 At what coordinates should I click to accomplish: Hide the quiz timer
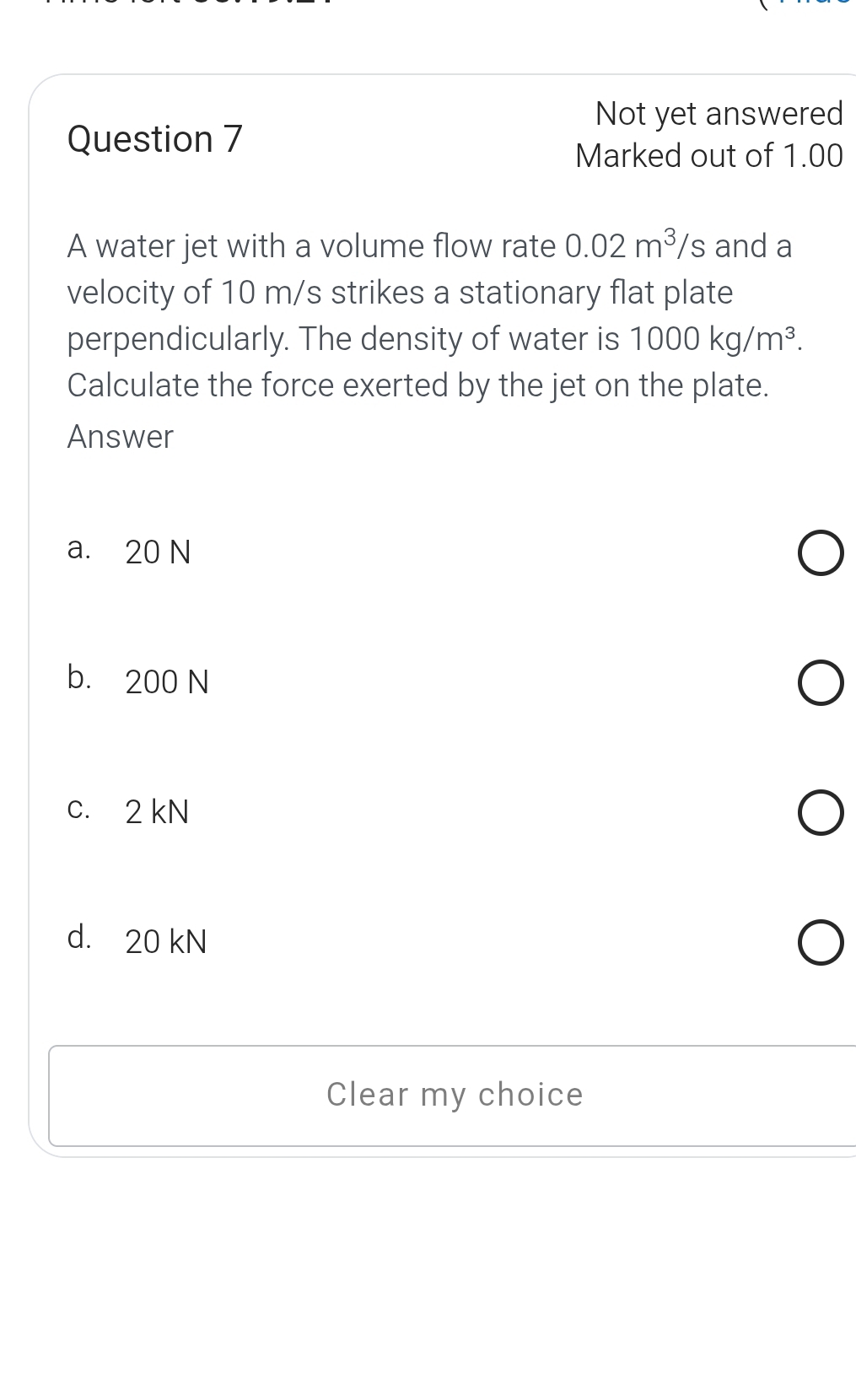pos(815,4)
